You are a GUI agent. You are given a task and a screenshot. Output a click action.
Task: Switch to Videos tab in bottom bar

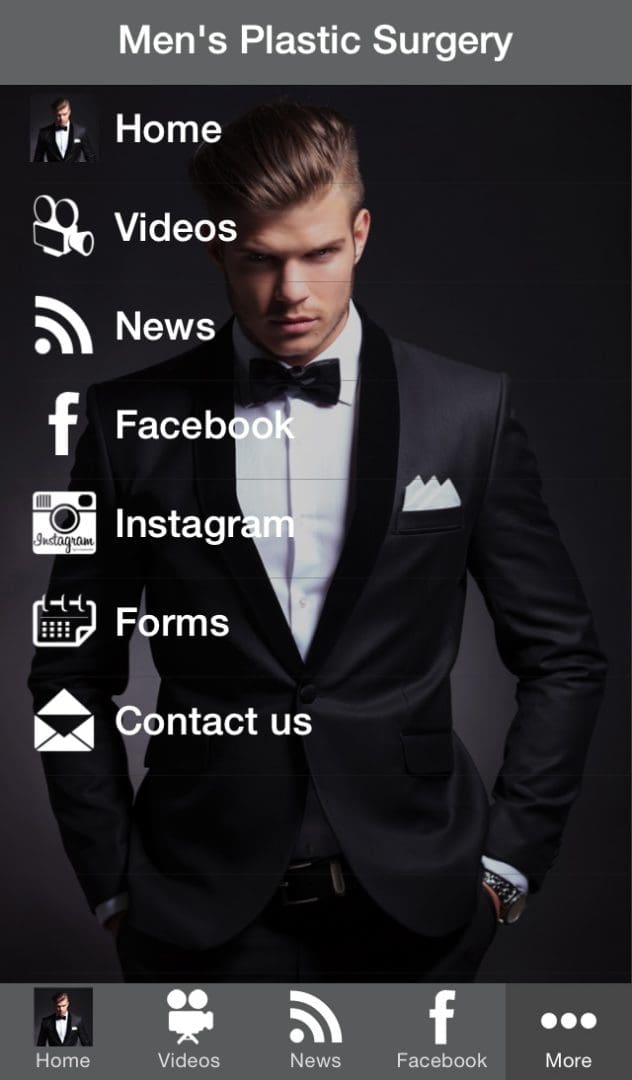[x=189, y=1030]
